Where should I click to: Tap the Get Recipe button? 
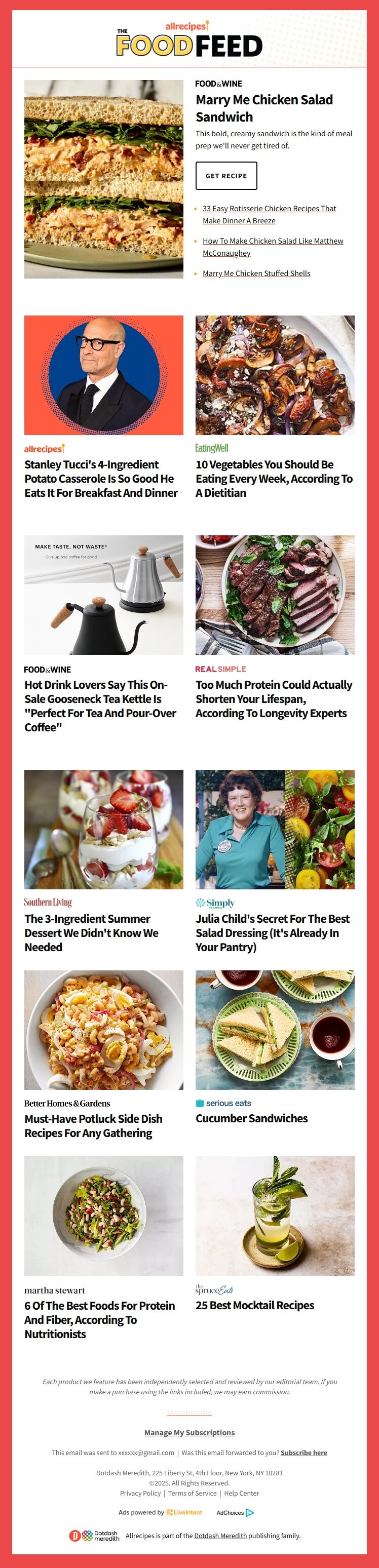pyautogui.click(x=226, y=176)
